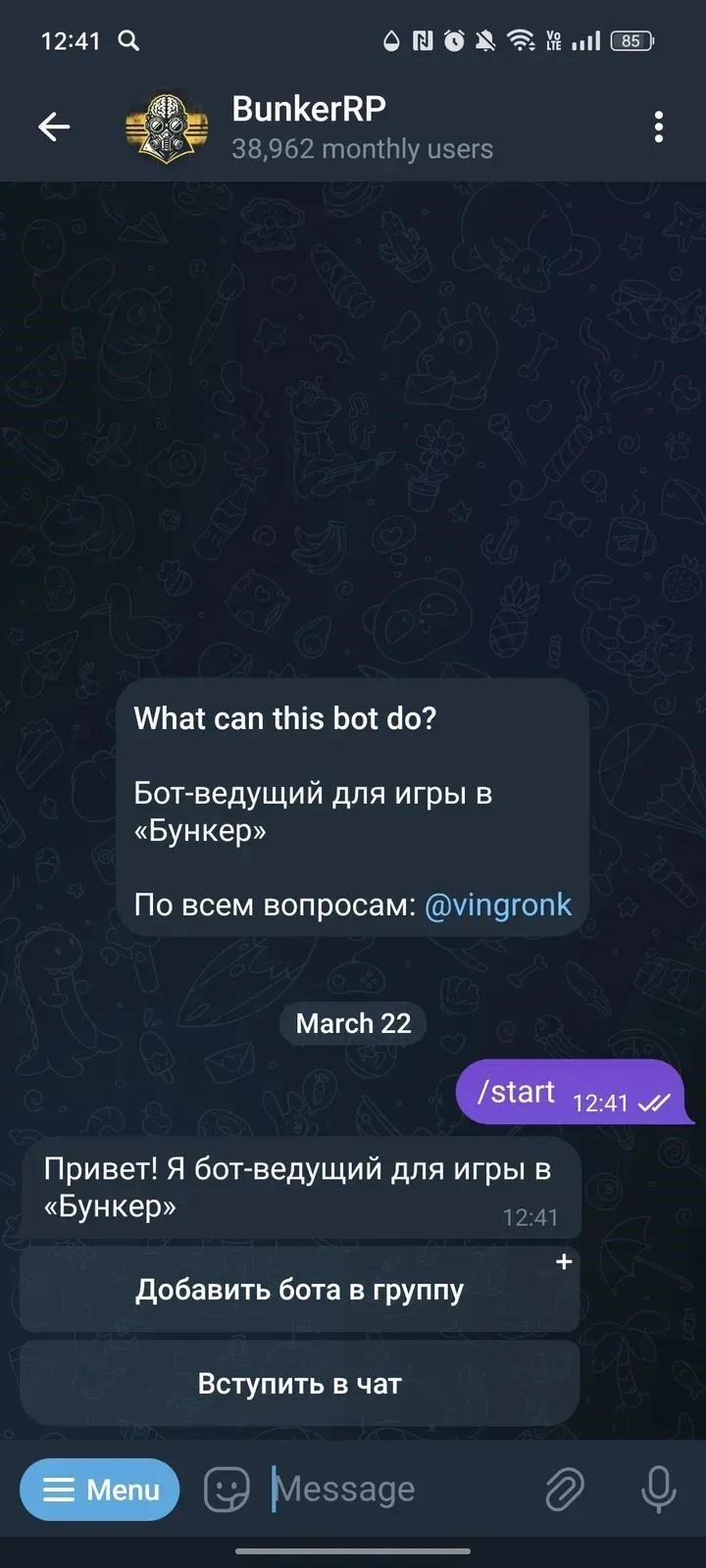Tap the Добавить бота в группу button
706x1568 pixels.
299,1290
